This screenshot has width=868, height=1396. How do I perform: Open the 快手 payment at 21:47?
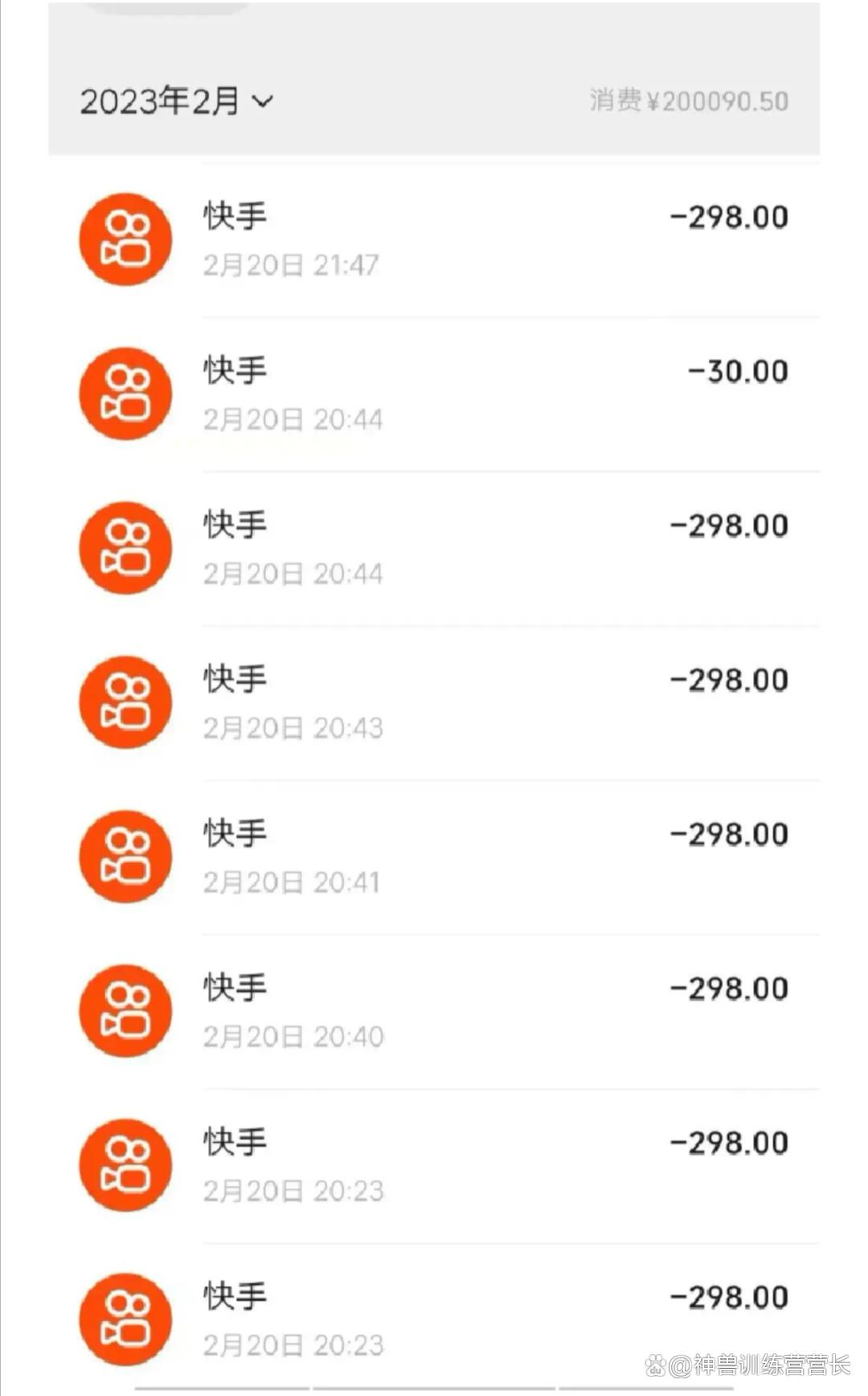tap(434, 240)
